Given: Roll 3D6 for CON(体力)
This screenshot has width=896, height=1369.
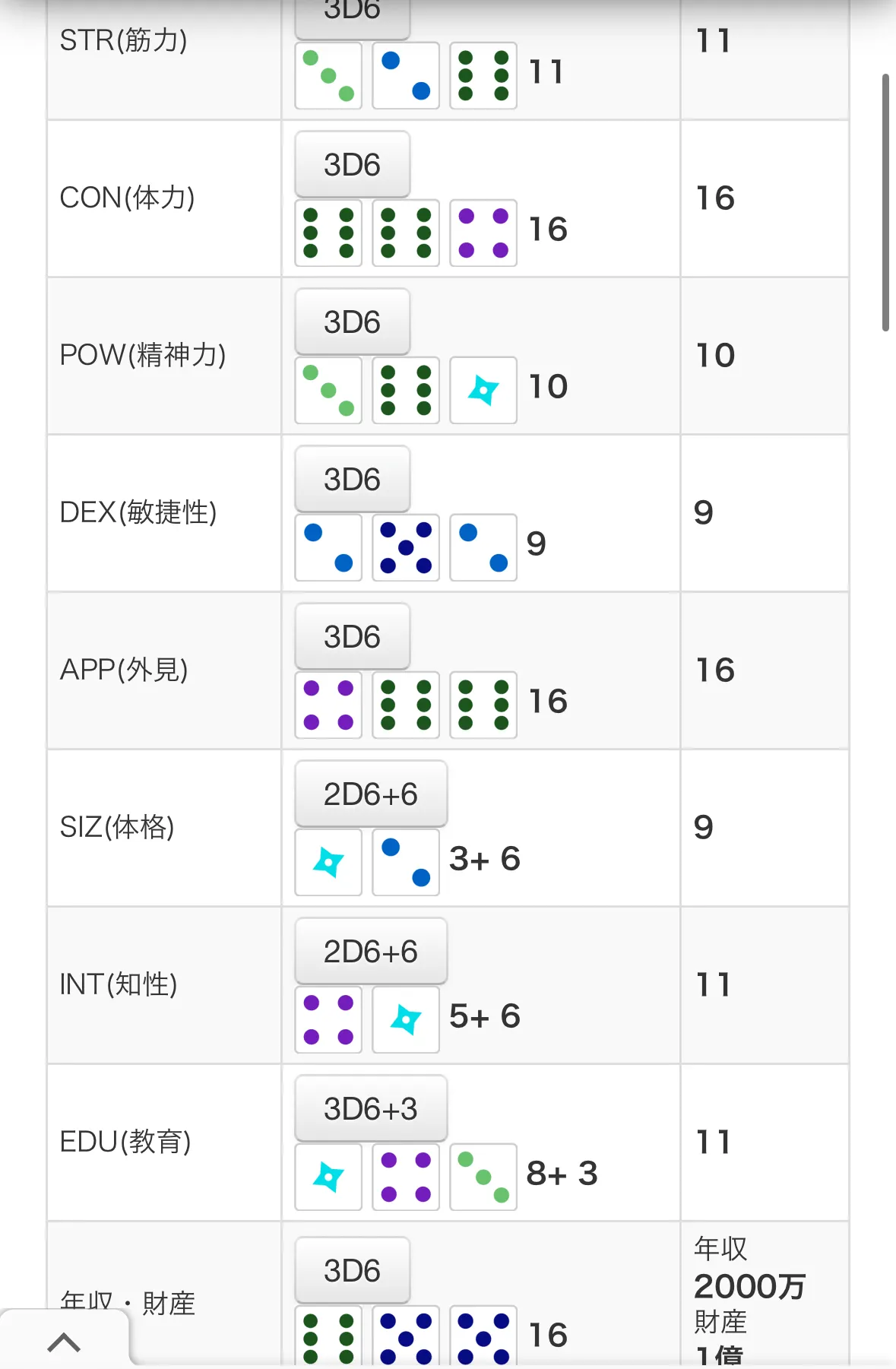Looking at the screenshot, I should pyautogui.click(x=352, y=165).
